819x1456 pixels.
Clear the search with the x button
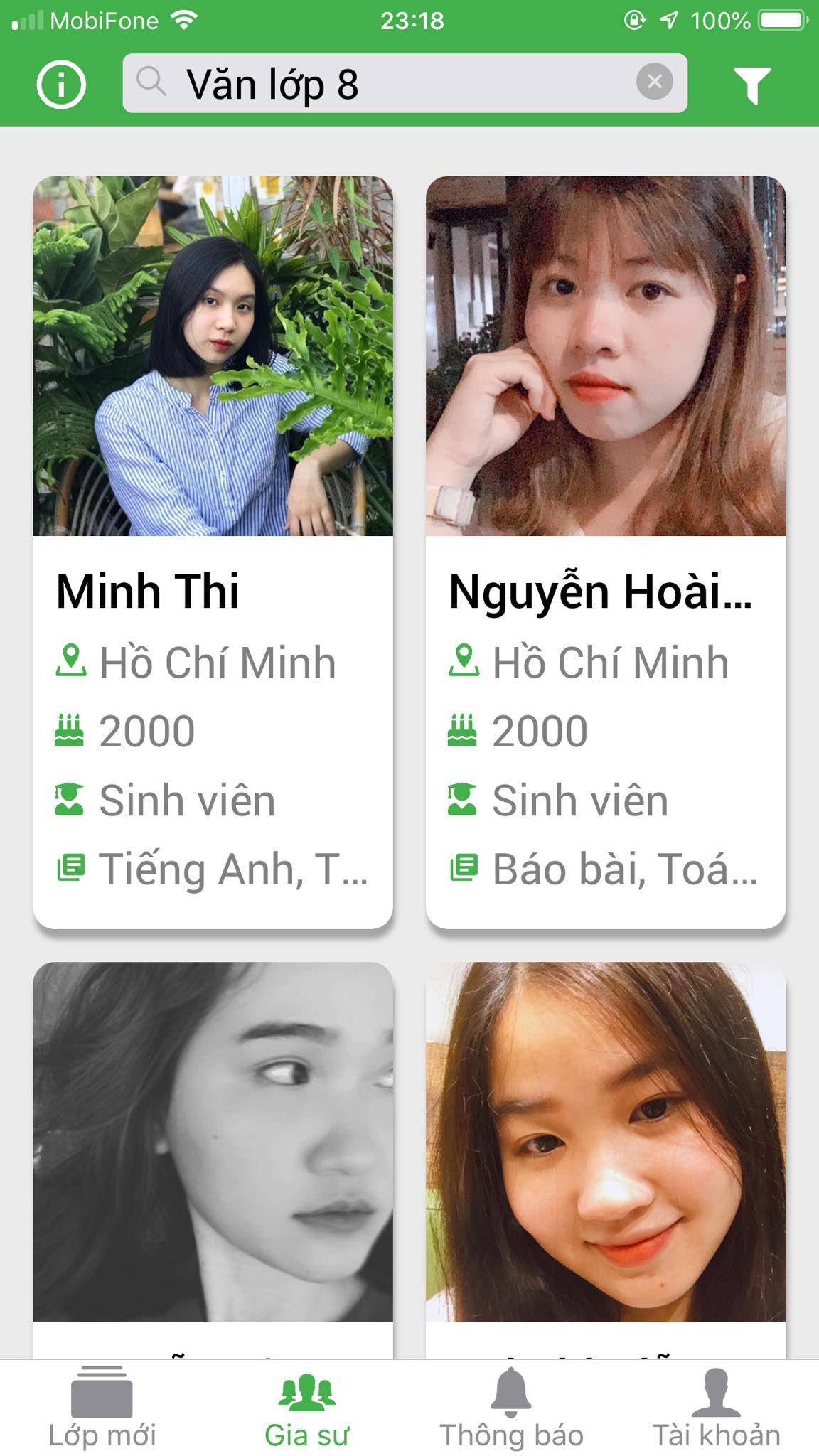[x=655, y=82]
